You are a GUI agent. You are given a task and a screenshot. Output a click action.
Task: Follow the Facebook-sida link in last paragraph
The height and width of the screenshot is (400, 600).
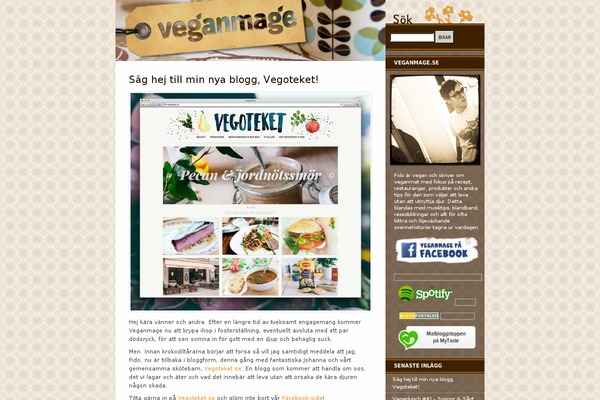pyautogui.click(x=302, y=397)
